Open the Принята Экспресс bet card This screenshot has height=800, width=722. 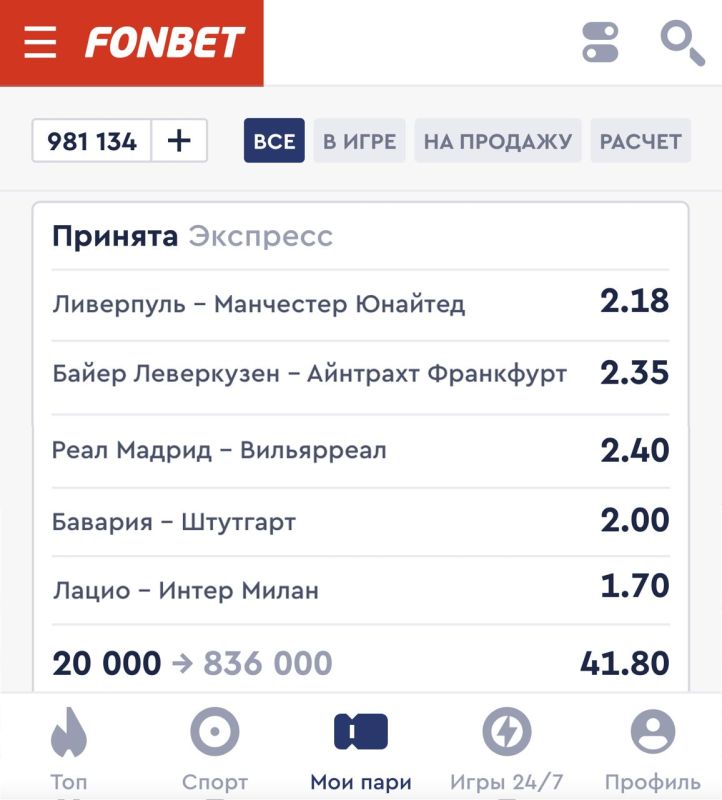(195, 236)
